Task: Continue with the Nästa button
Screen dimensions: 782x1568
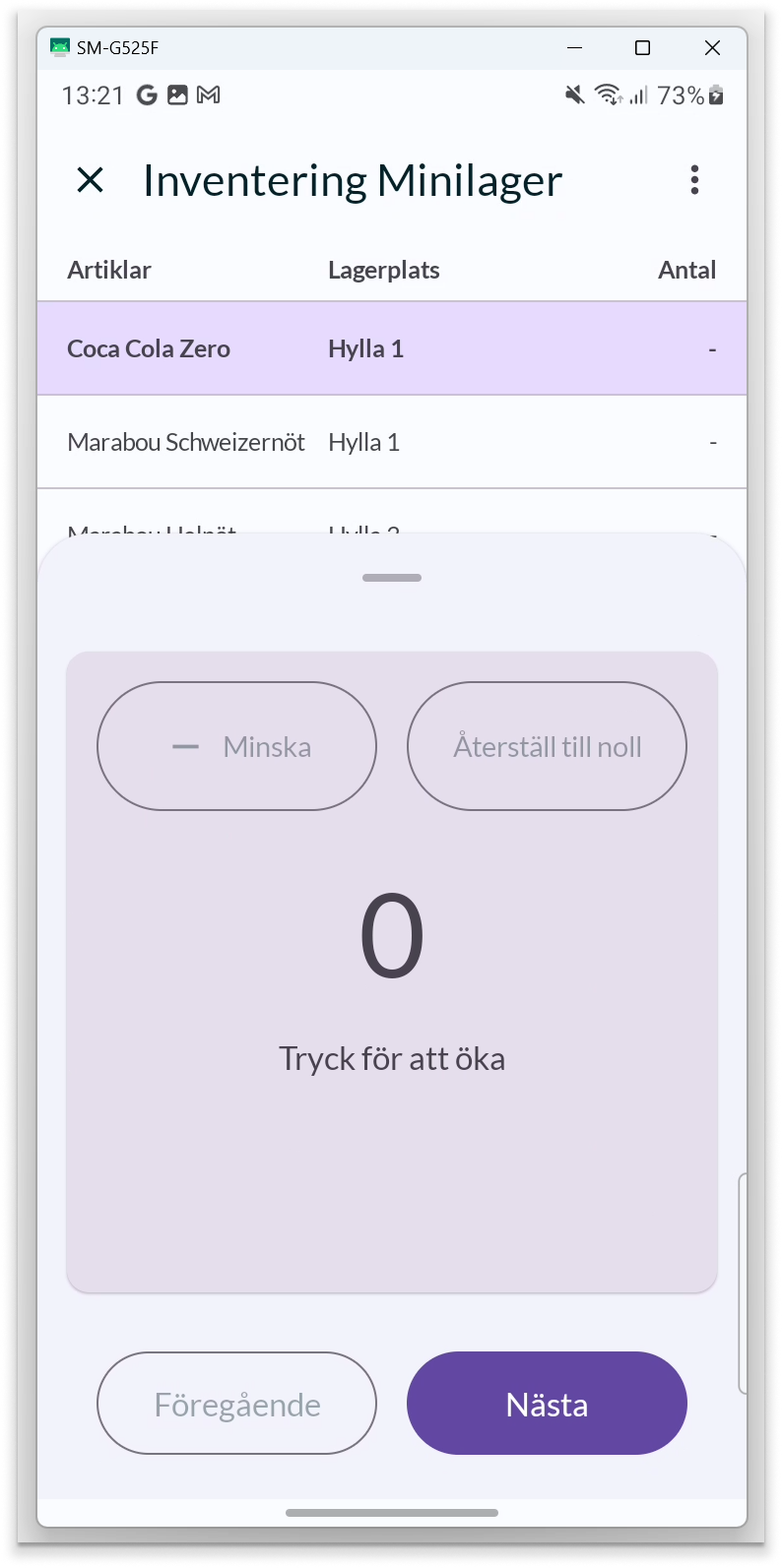Action: pyautogui.click(x=547, y=1404)
